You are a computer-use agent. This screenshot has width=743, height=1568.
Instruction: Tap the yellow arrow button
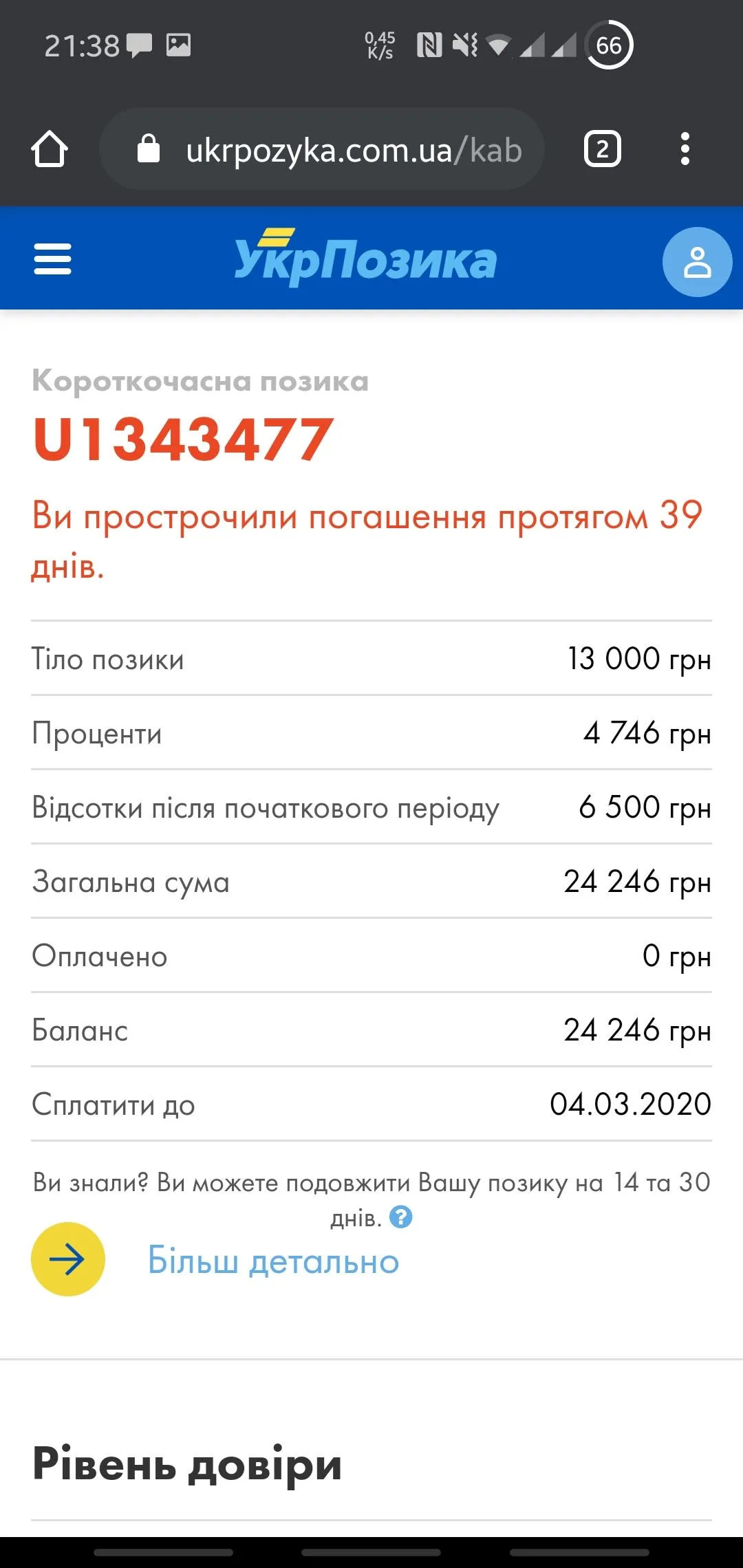pos(68,1259)
